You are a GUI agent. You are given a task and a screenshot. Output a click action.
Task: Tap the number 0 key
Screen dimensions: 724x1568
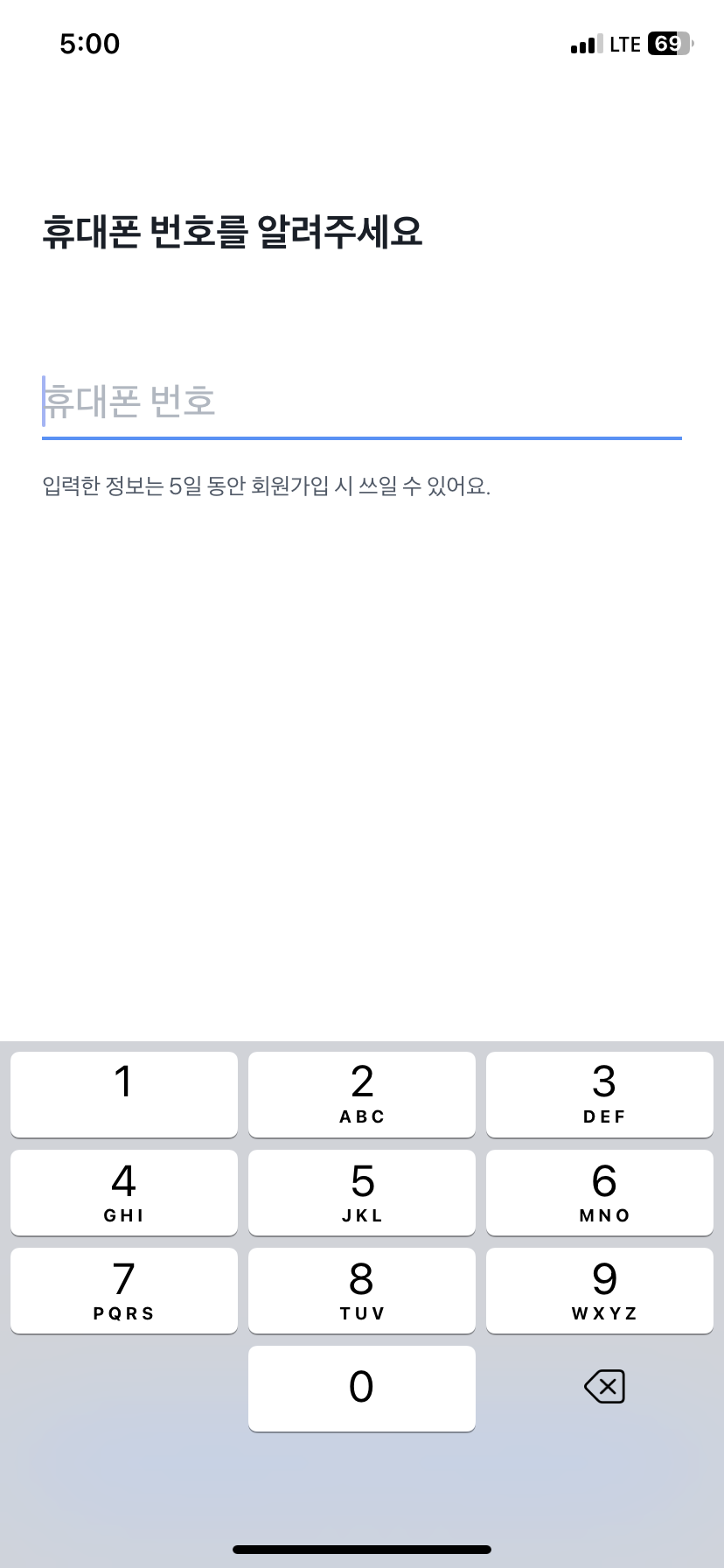click(361, 1388)
